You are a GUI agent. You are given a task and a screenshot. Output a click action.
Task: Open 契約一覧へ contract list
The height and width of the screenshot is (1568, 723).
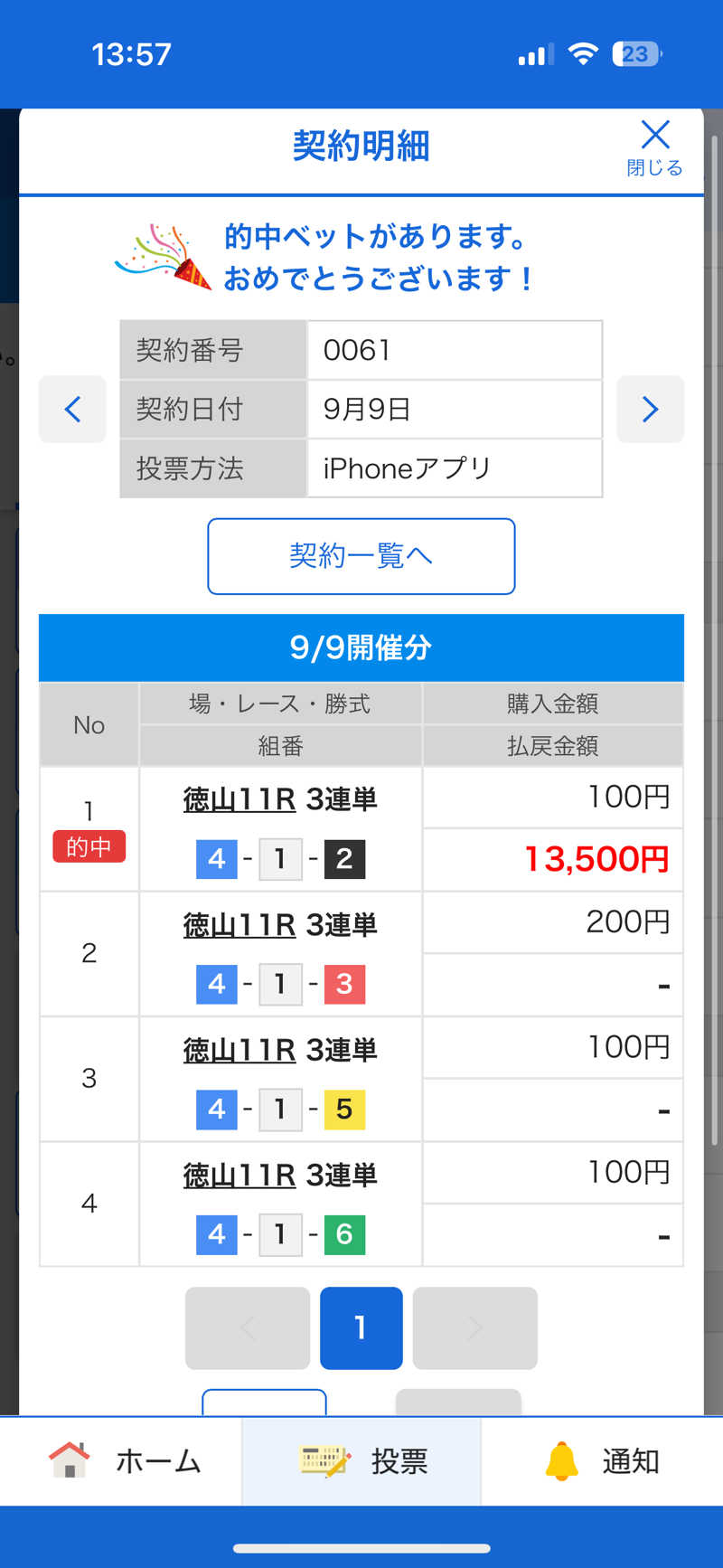[361, 556]
